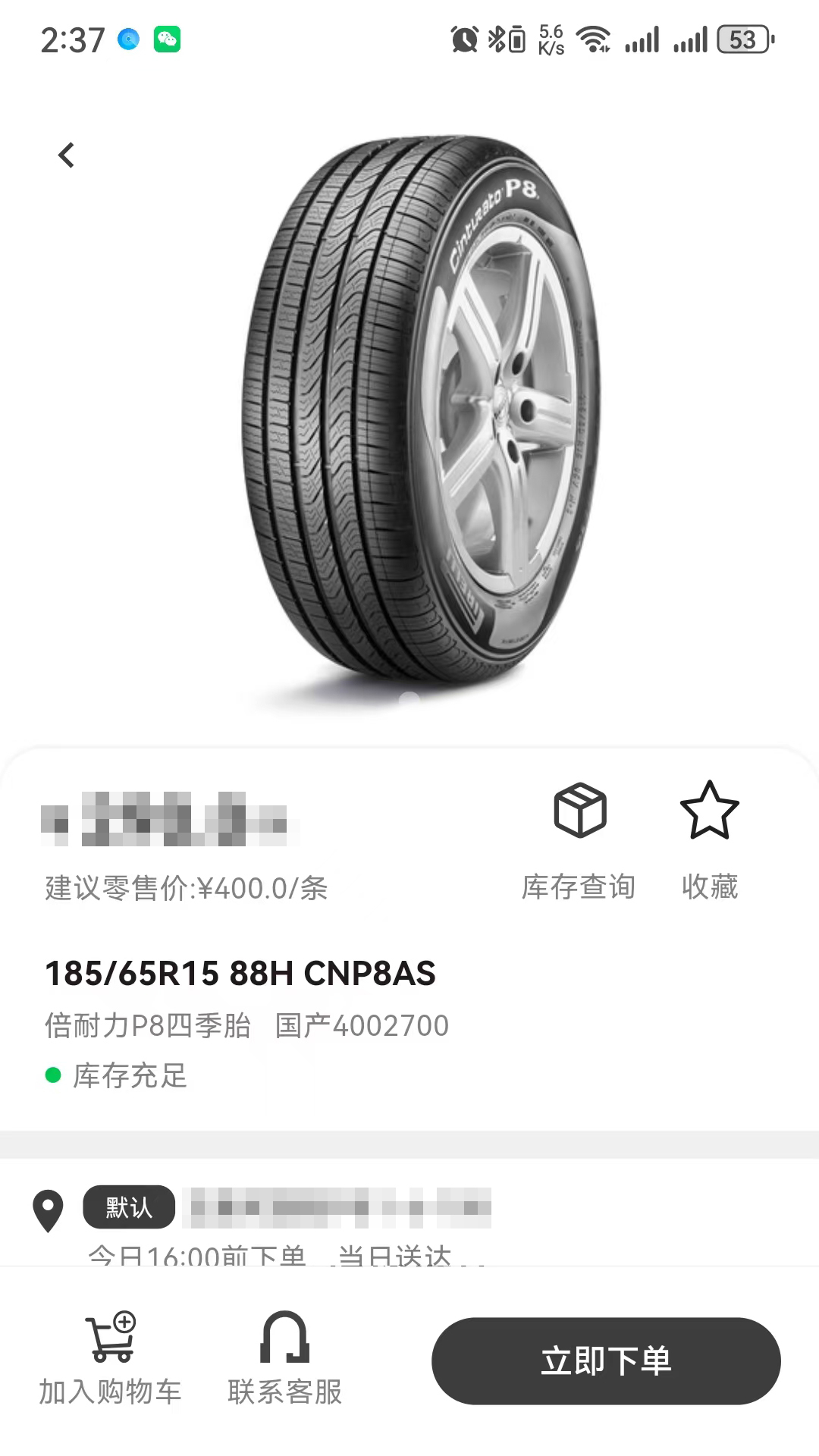Tap the location pin beside the address

pyautogui.click(x=49, y=1208)
